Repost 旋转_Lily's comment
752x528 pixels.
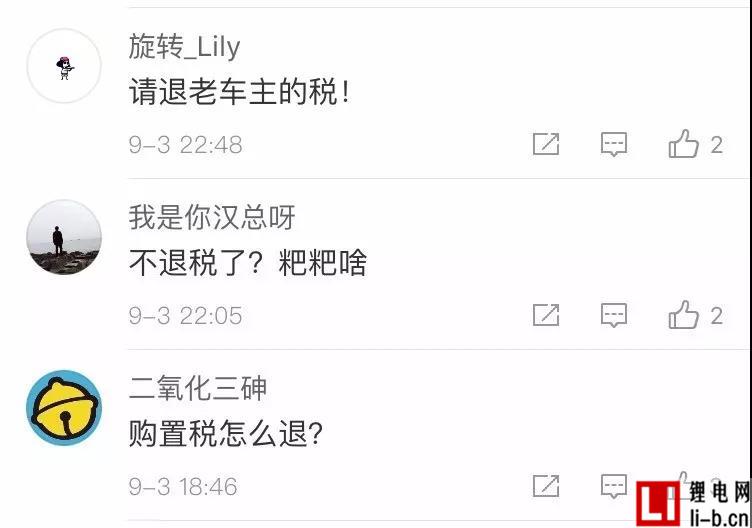pos(546,145)
